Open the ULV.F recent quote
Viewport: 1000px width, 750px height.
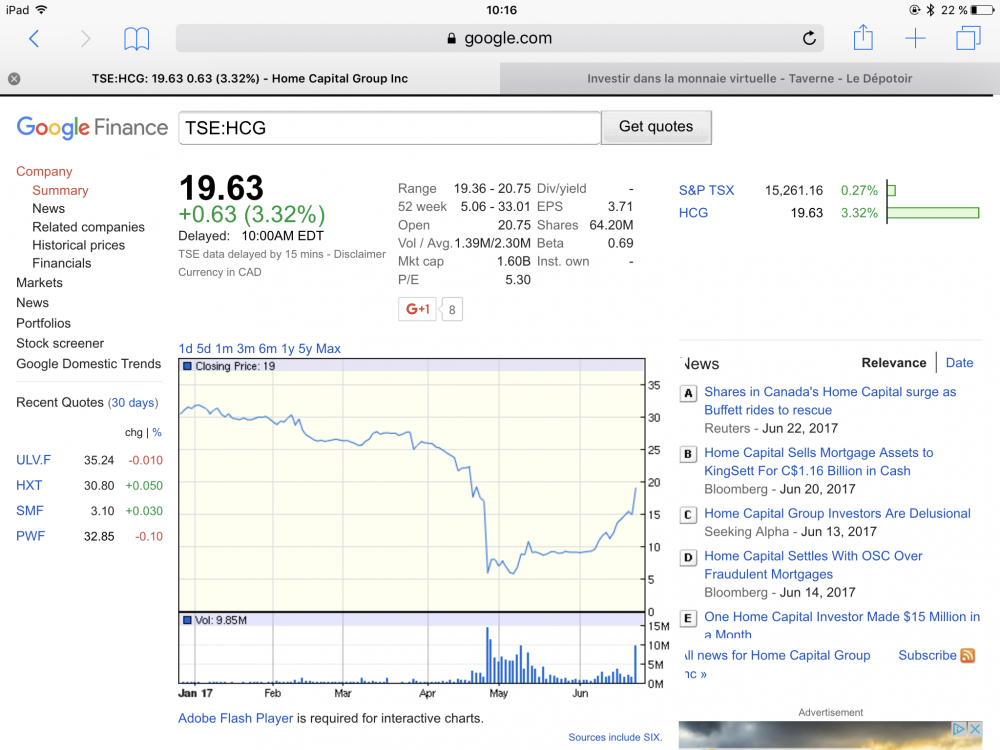[33, 460]
